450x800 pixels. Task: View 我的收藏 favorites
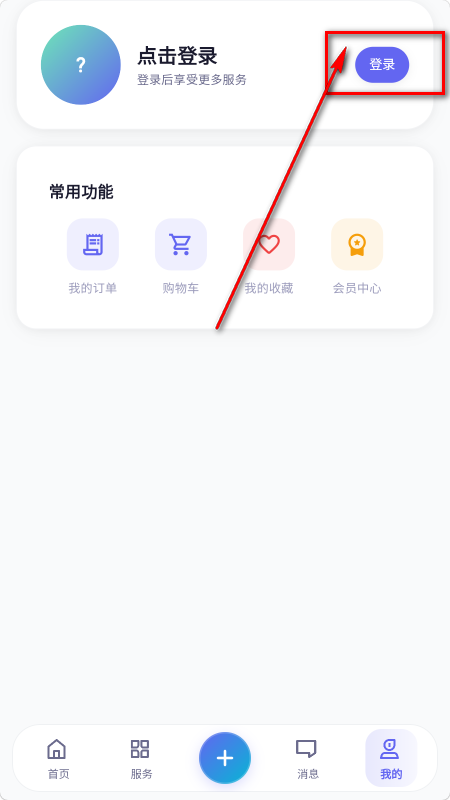pyautogui.click(x=269, y=257)
